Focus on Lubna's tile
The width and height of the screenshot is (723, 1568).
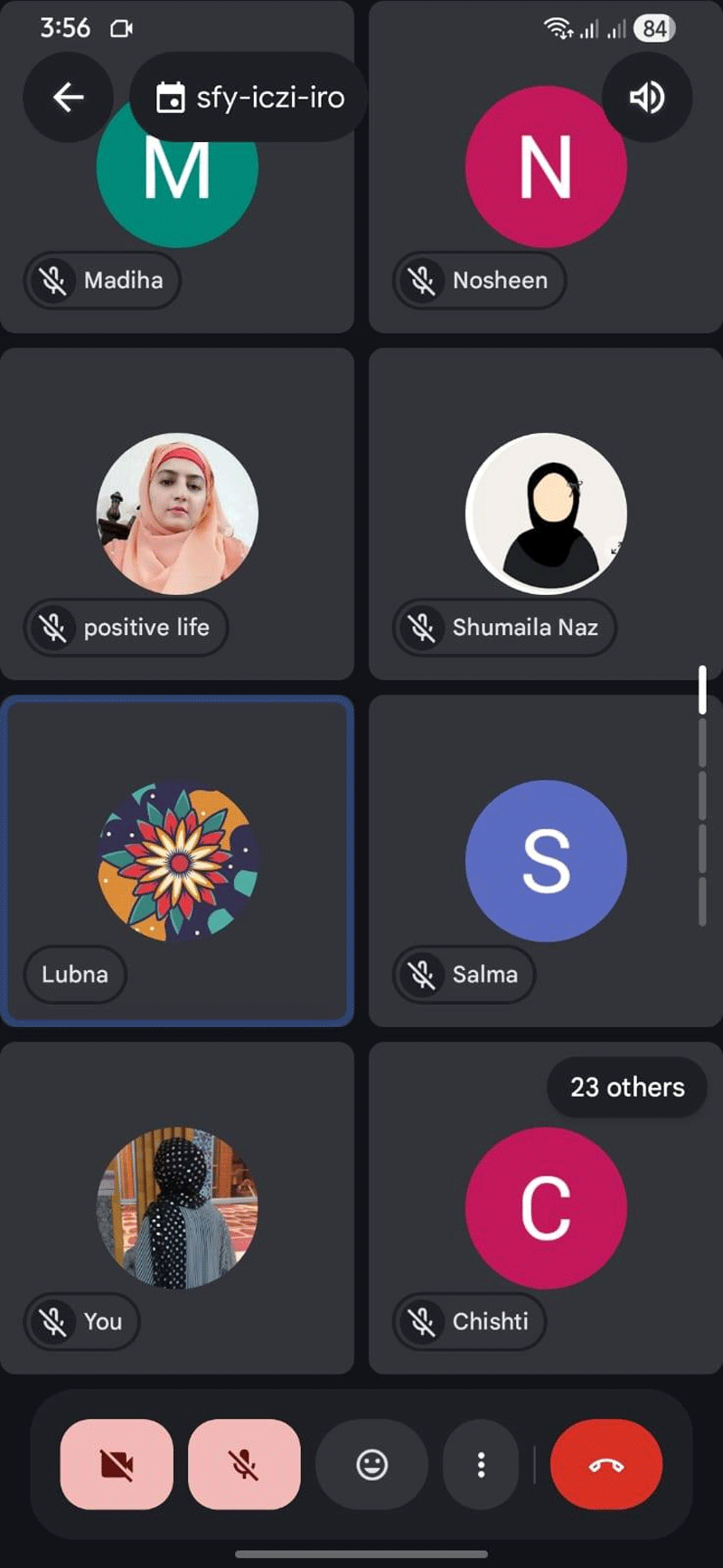coord(177,861)
